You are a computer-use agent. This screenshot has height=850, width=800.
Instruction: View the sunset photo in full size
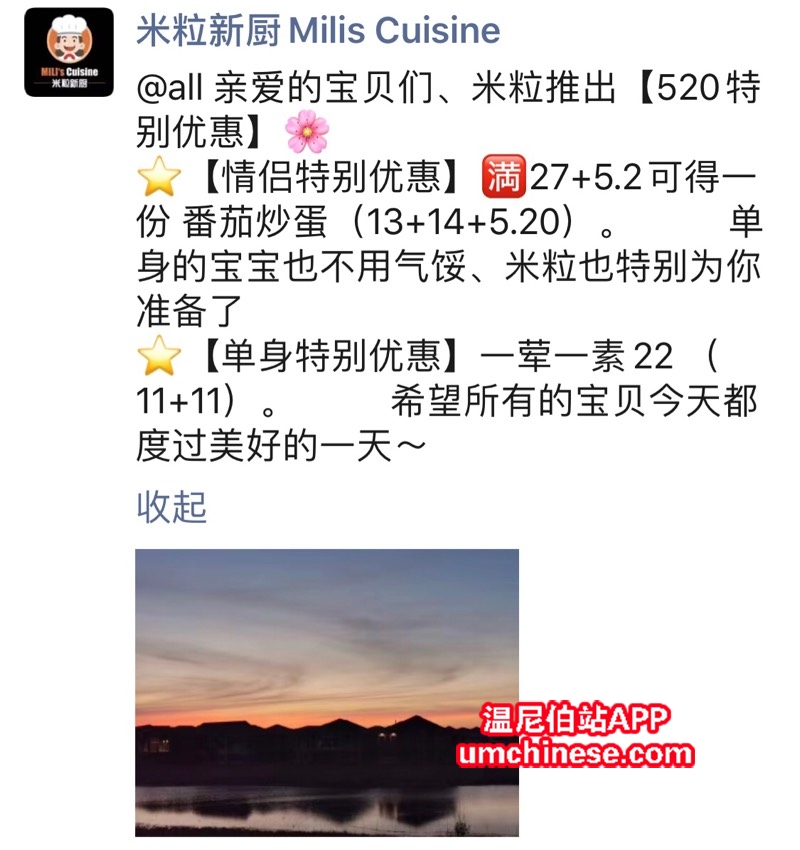pos(327,691)
